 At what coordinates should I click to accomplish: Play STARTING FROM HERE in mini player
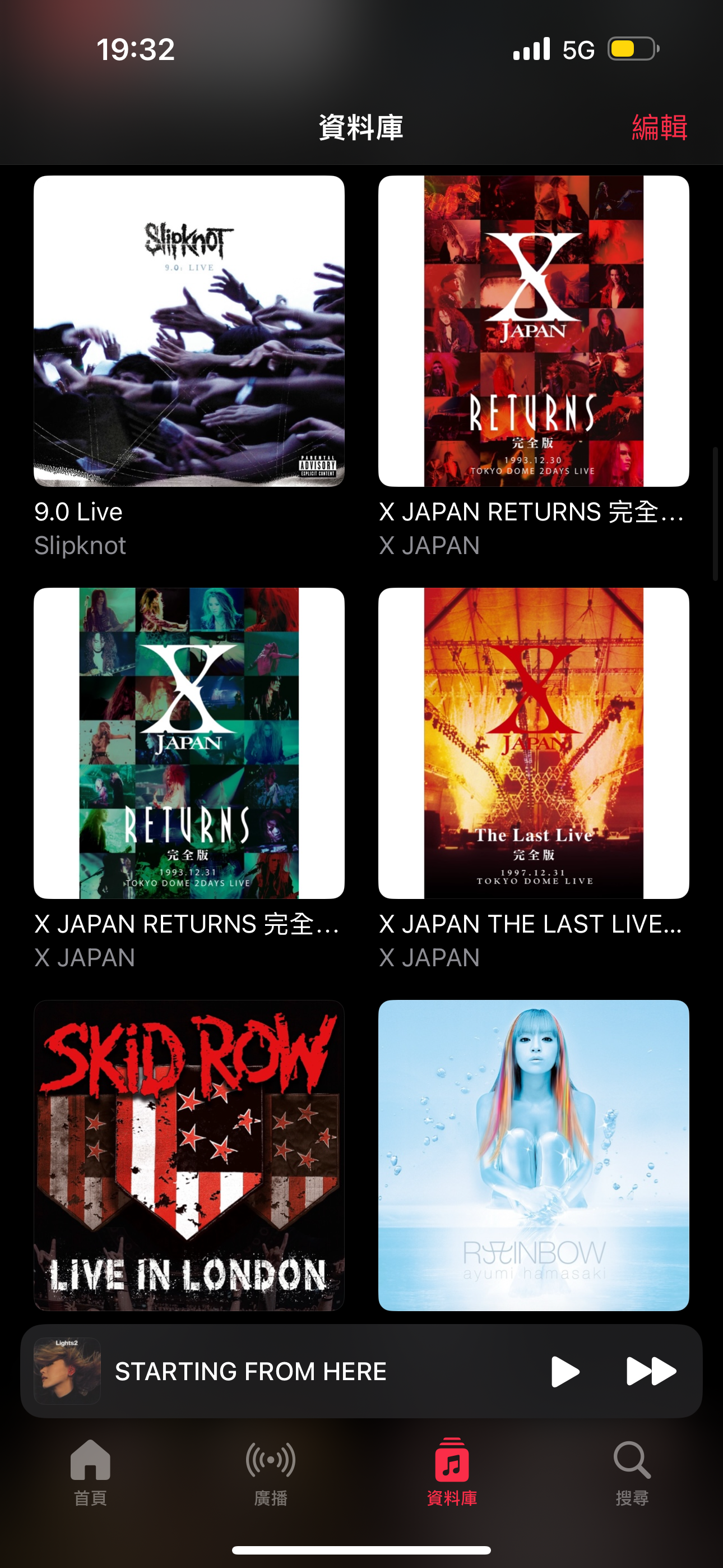point(565,1371)
